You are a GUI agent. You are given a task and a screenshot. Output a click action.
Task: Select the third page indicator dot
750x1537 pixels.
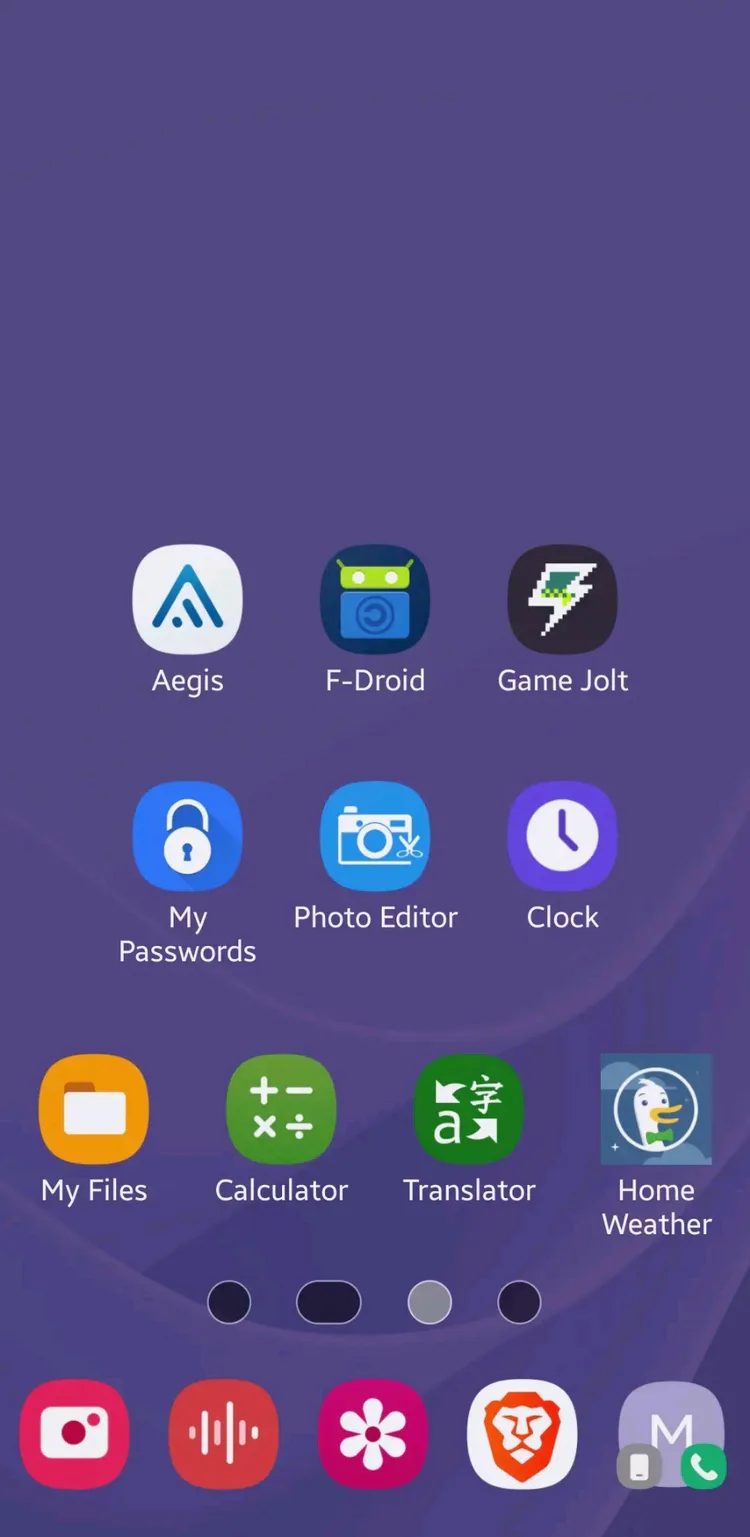[430, 1302]
